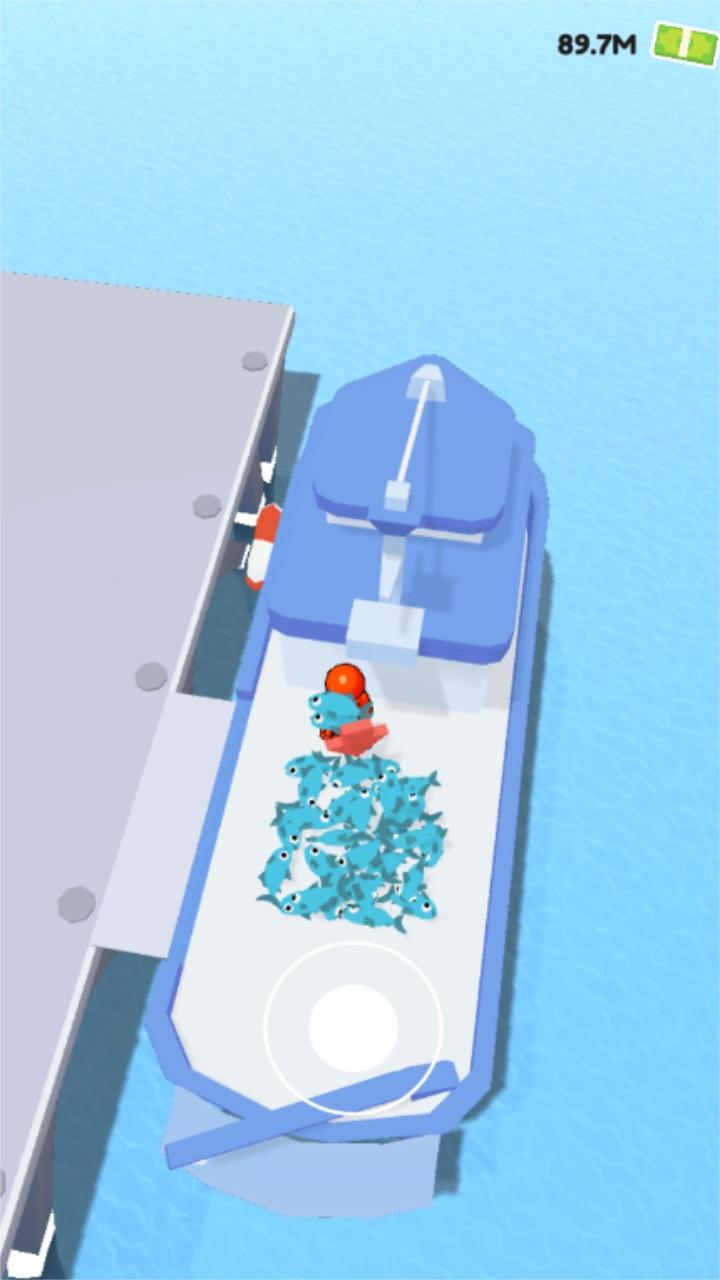Tap the virtual joystick knob

coord(353,1028)
